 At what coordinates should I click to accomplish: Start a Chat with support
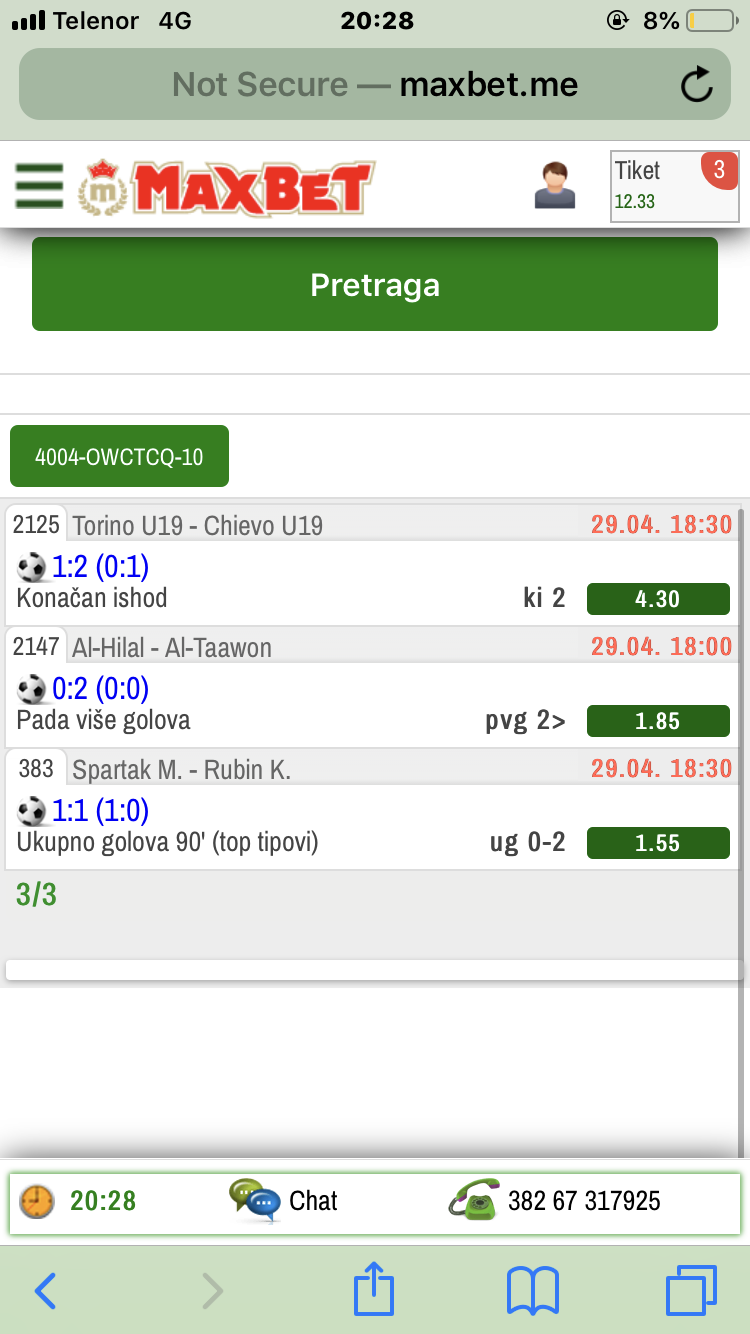pyautogui.click(x=284, y=1201)
